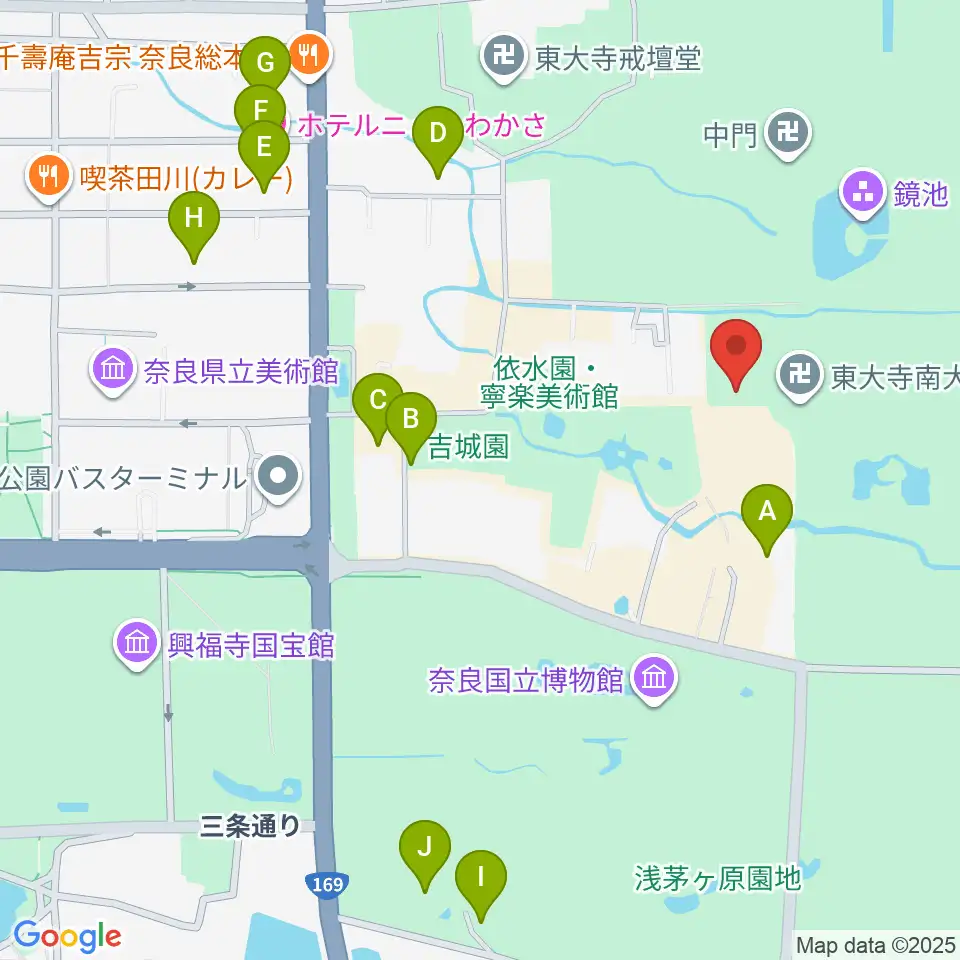Select the bus terminal icon
The width and height of the screenshot is (960, 960).
tap(278, 476)
